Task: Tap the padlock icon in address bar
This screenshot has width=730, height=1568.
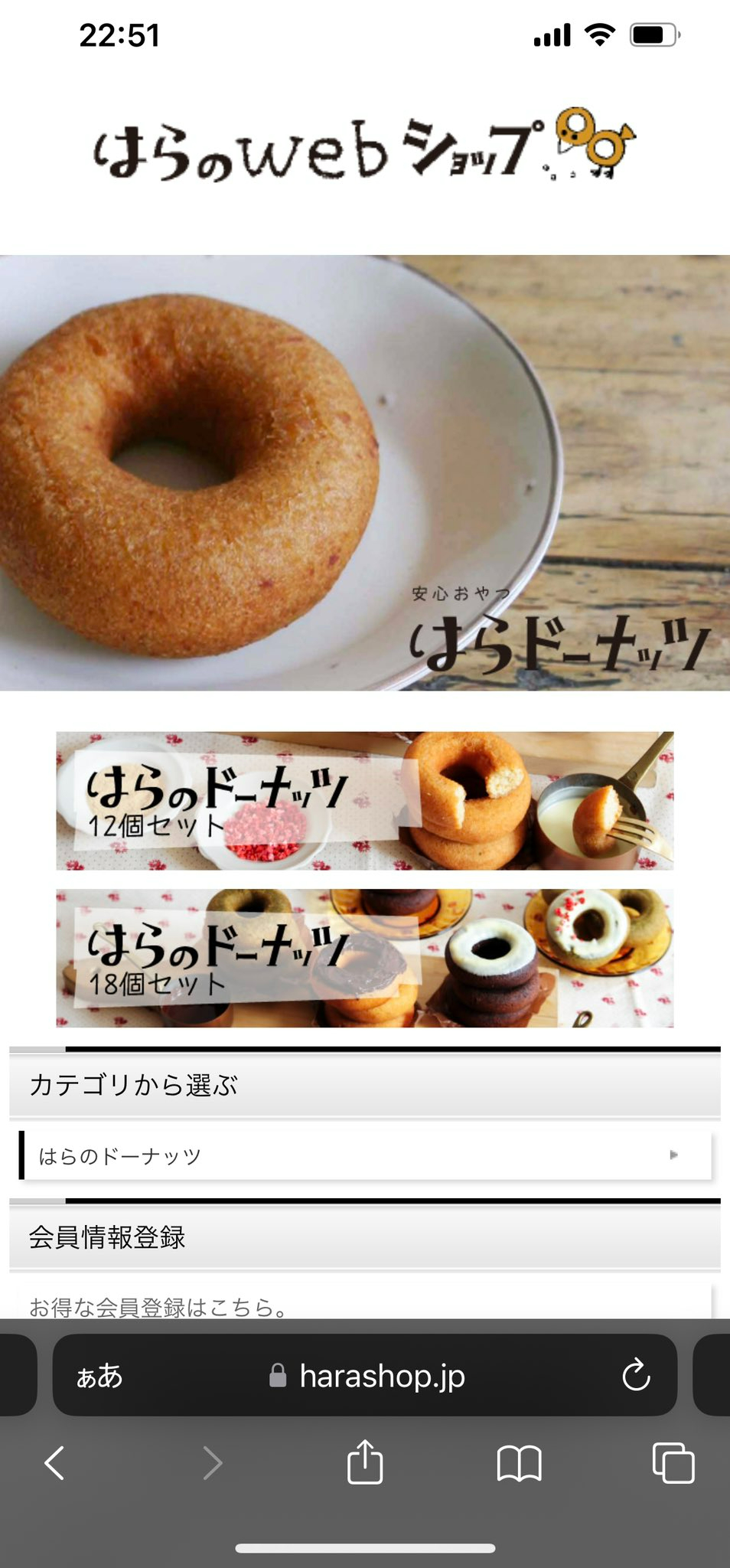Action: (x=277, y=1374)
